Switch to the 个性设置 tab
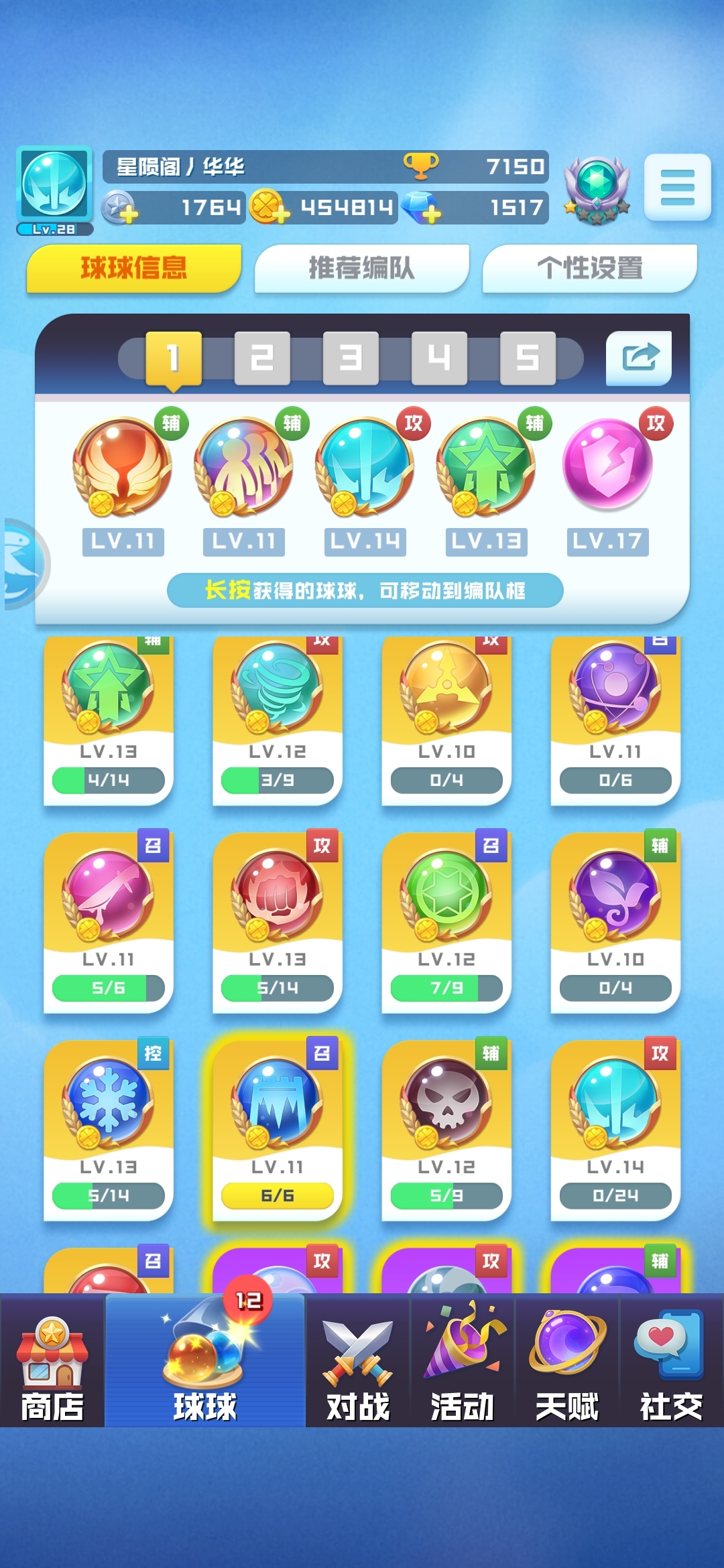724x1568 pixels. point(589,268)
